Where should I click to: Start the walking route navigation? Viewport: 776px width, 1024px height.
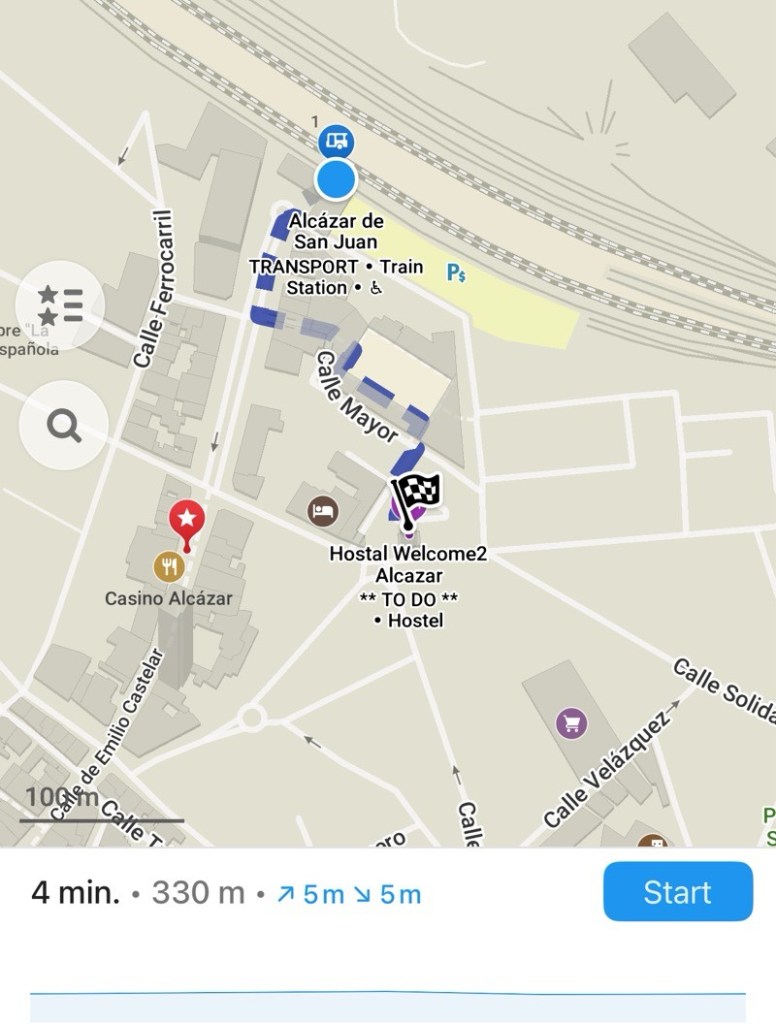pyautogui.click(x=677, y=891)
